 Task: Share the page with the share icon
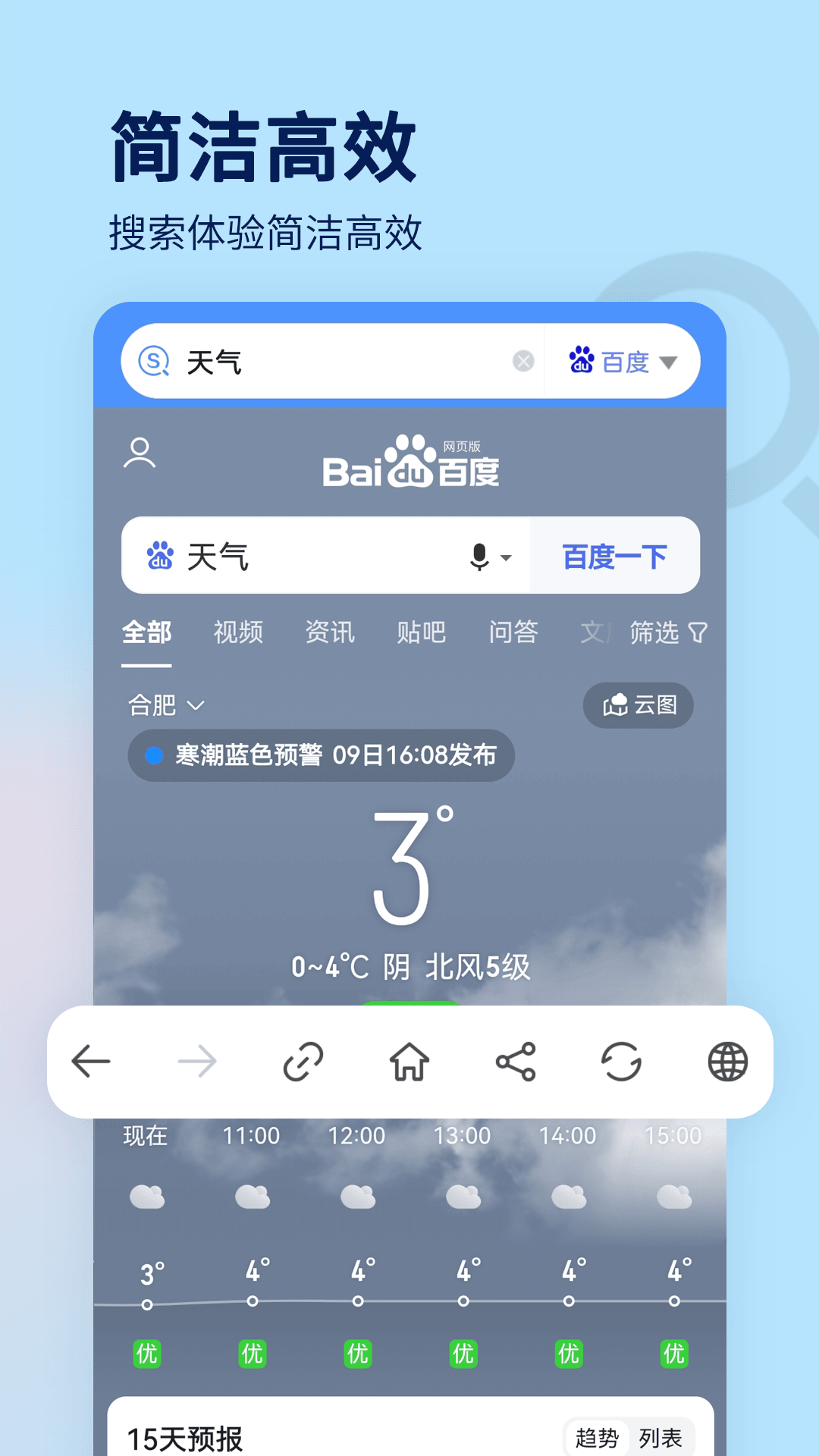click(x=515, y=1061)
